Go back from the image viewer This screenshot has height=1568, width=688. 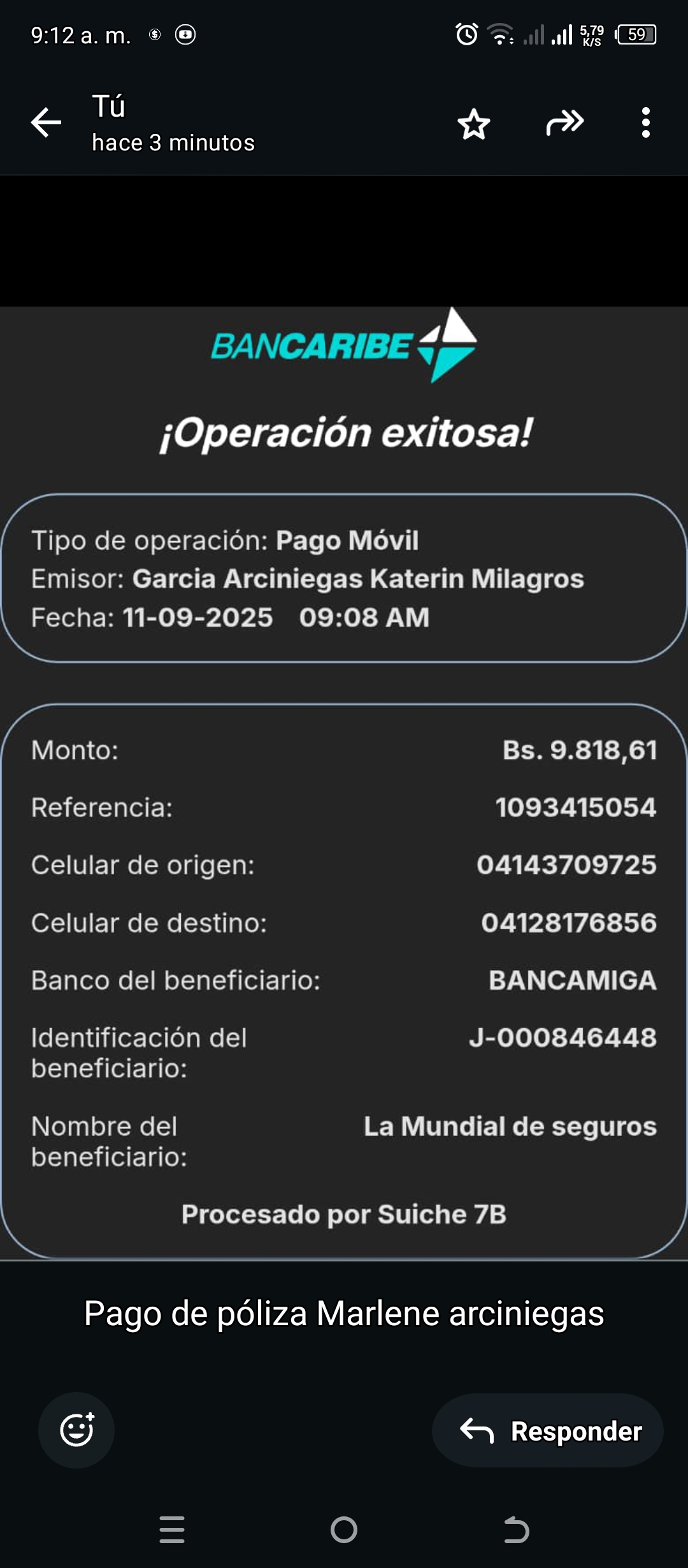pyautogui.click(x=47, y=122)
